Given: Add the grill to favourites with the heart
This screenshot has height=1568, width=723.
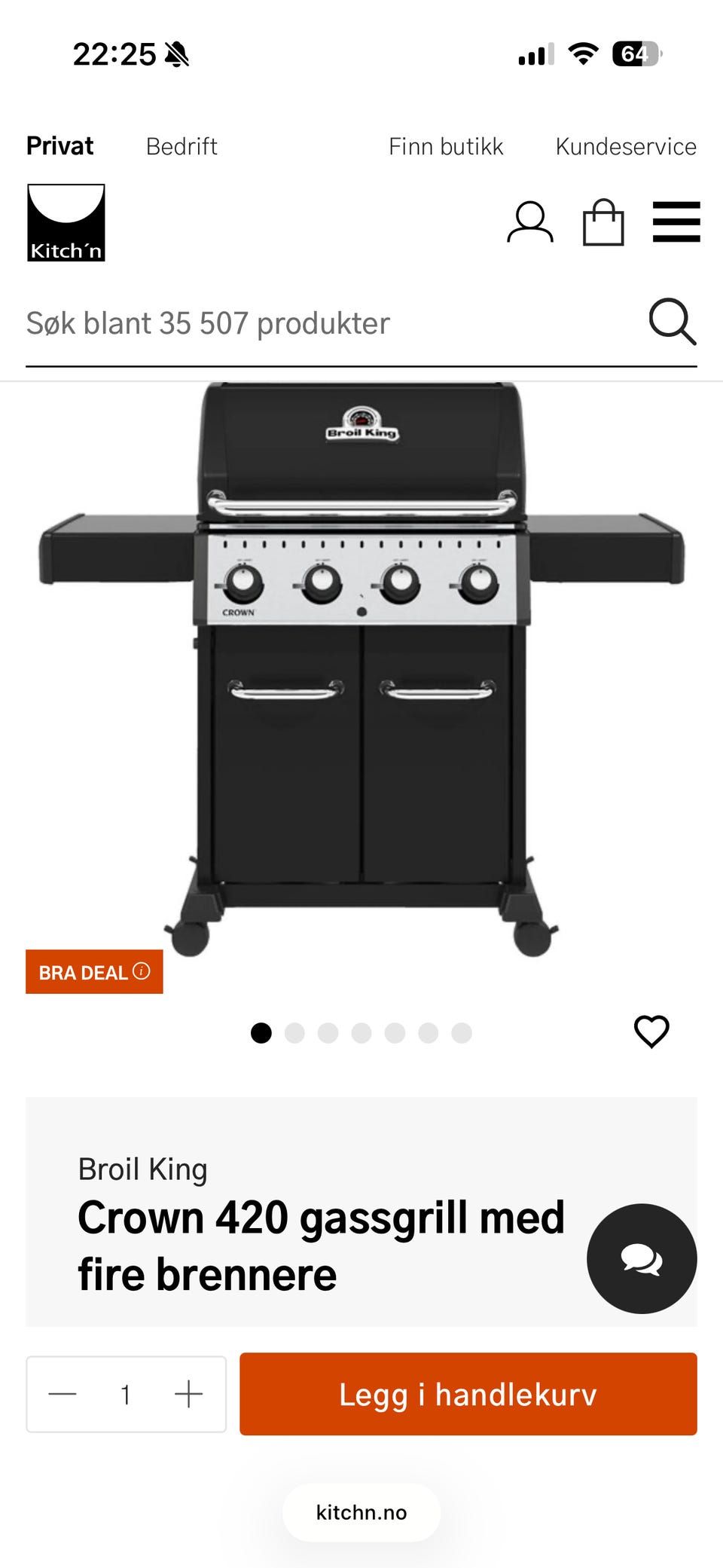Looking at the screenshot, I should [x=651, y=1032].
